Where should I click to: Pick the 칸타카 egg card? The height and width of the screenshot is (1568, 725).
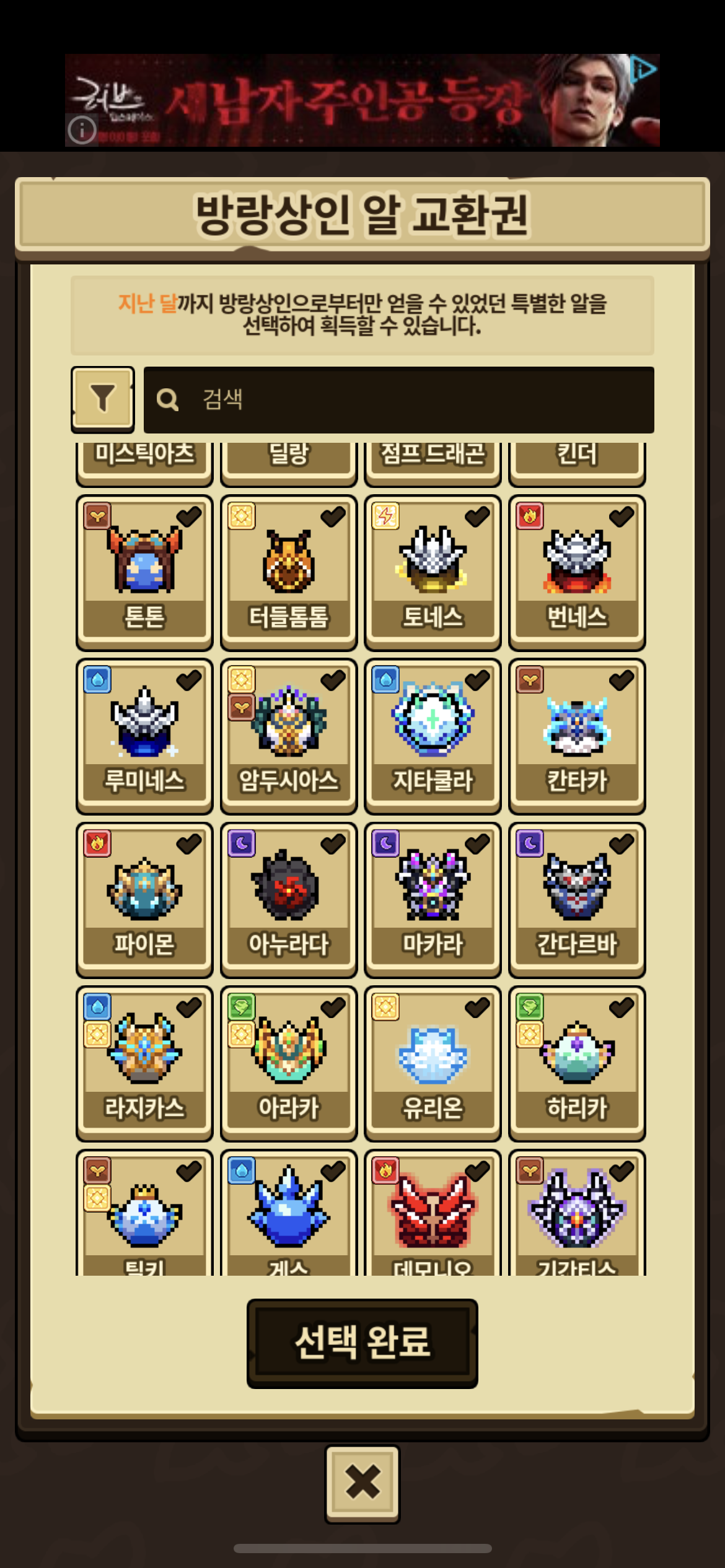click(577, 736)
